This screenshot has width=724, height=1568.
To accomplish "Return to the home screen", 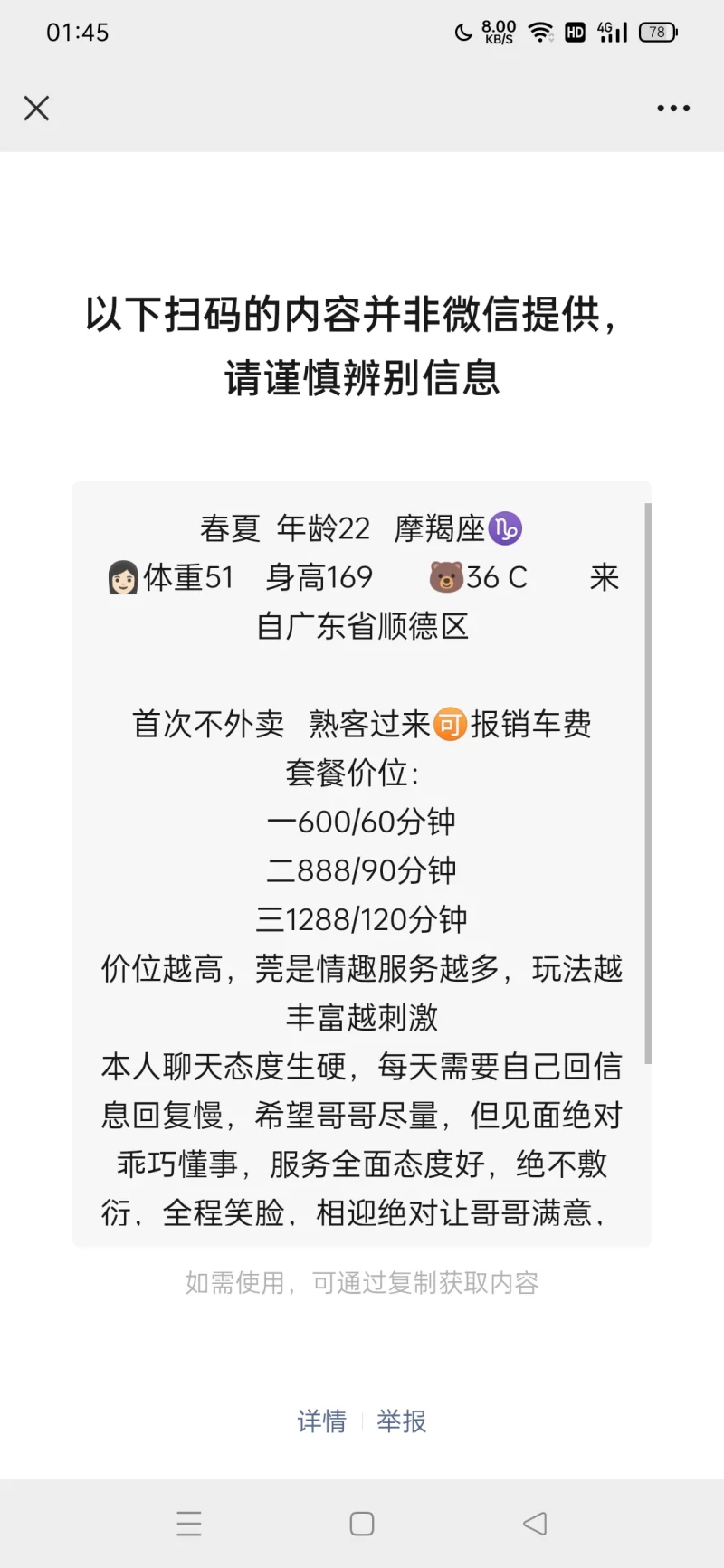I will pos(362,1524).
